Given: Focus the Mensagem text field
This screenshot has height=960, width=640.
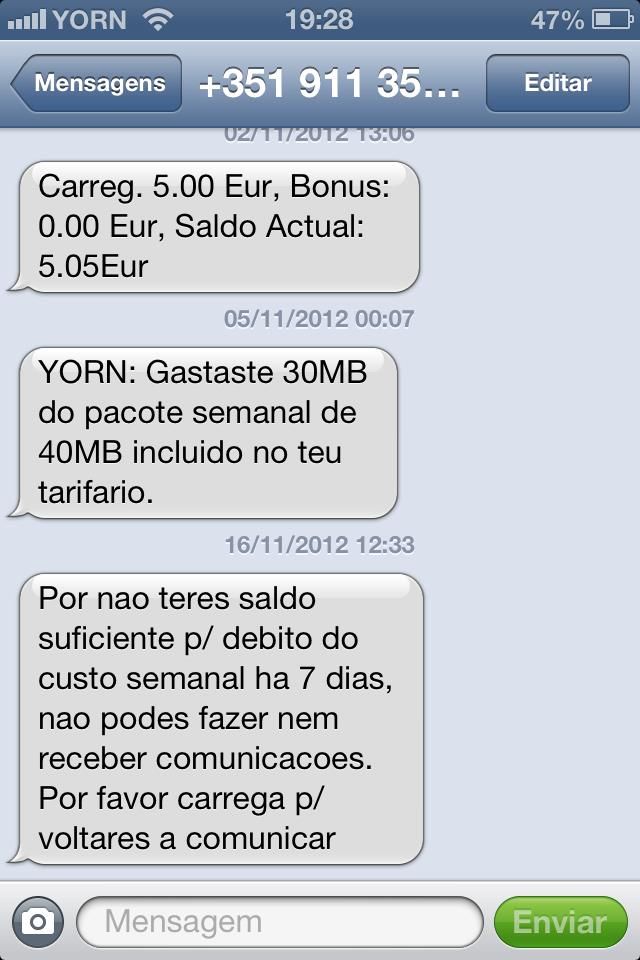Looking at the screenshot, I should tap(280, 921).
